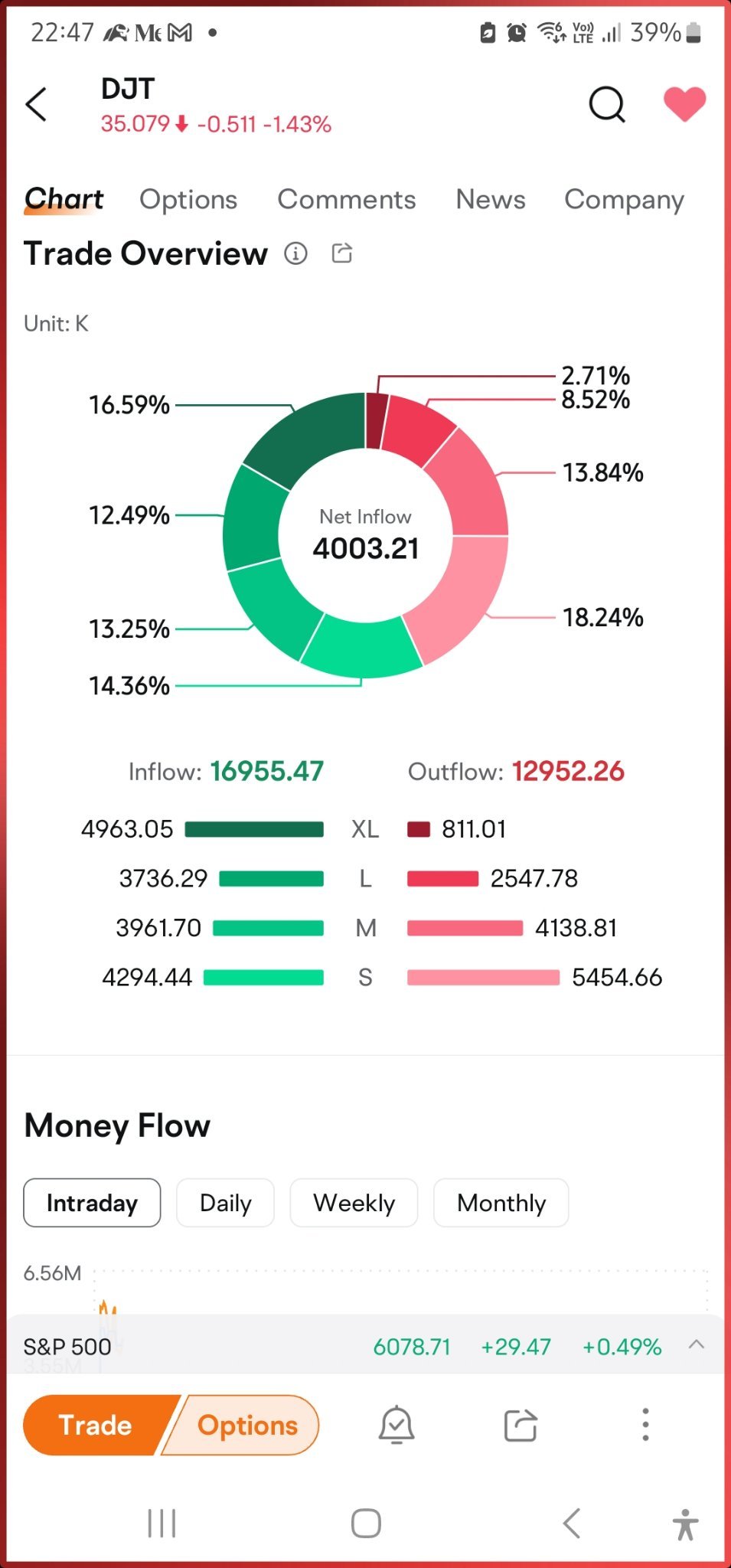Switch Money Flow to Monthly
Screen dimensions: 731x1568
click(x=501, y=1203)
